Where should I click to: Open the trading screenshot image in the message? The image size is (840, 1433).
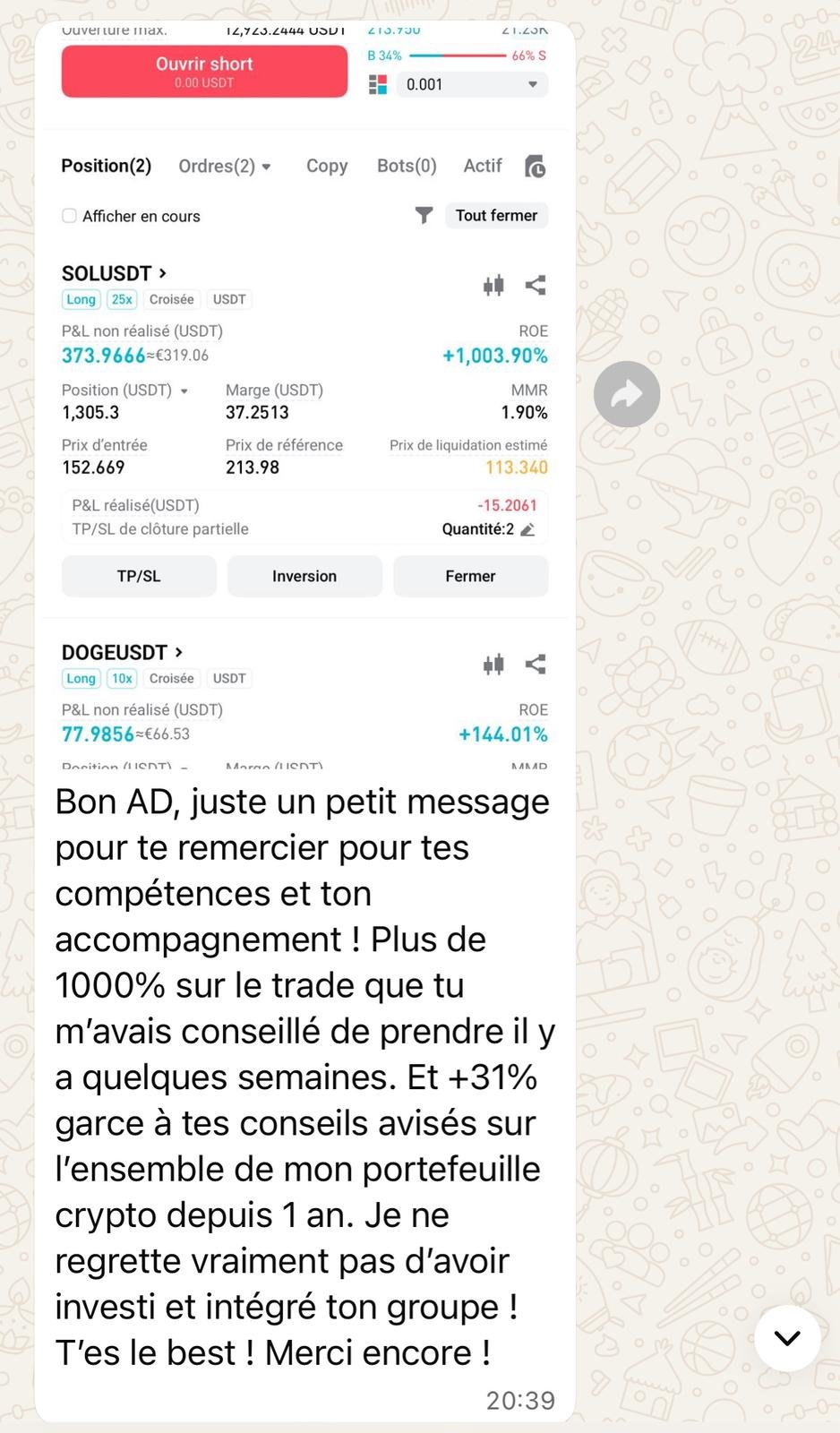pyautogui.click(x=304, y=394)
